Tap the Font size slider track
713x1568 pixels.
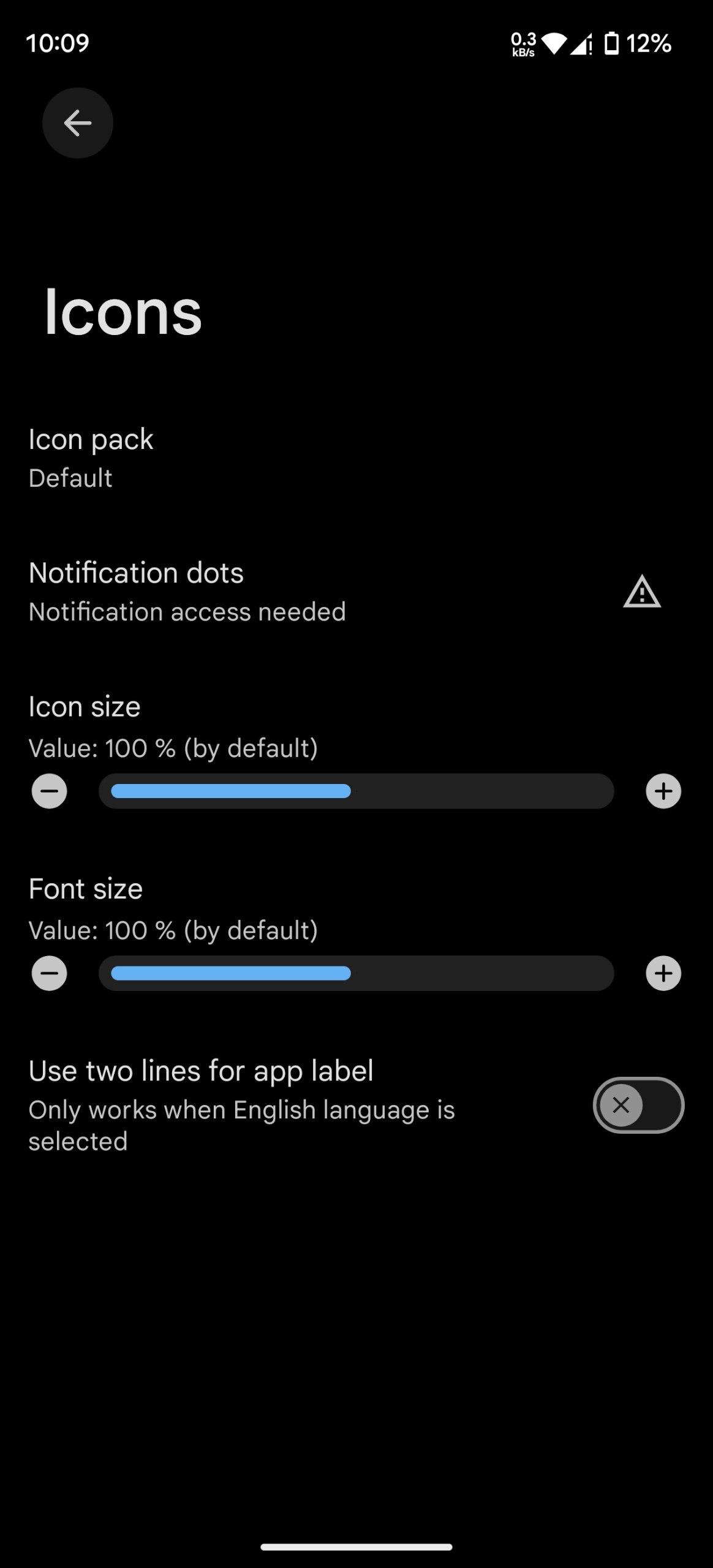356,973
